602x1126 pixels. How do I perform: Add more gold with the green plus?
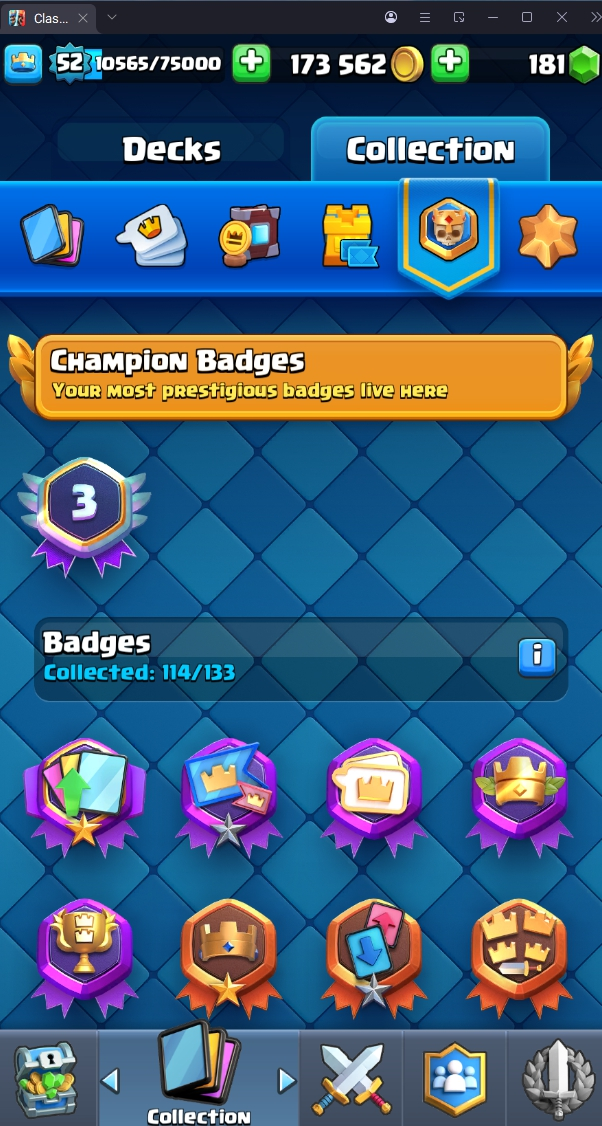(x=451, y=64)
